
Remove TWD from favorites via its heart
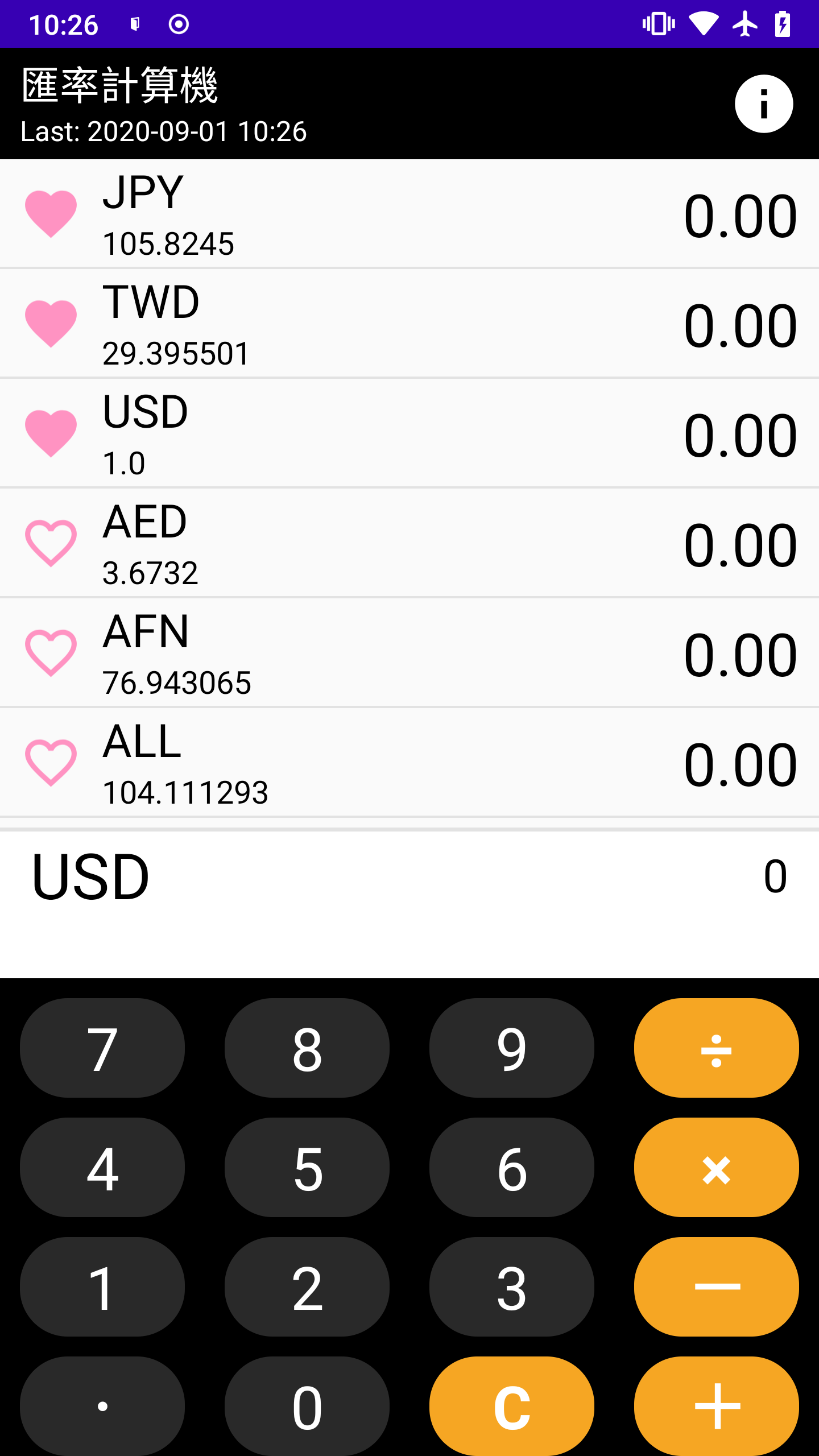click(51, 324)
